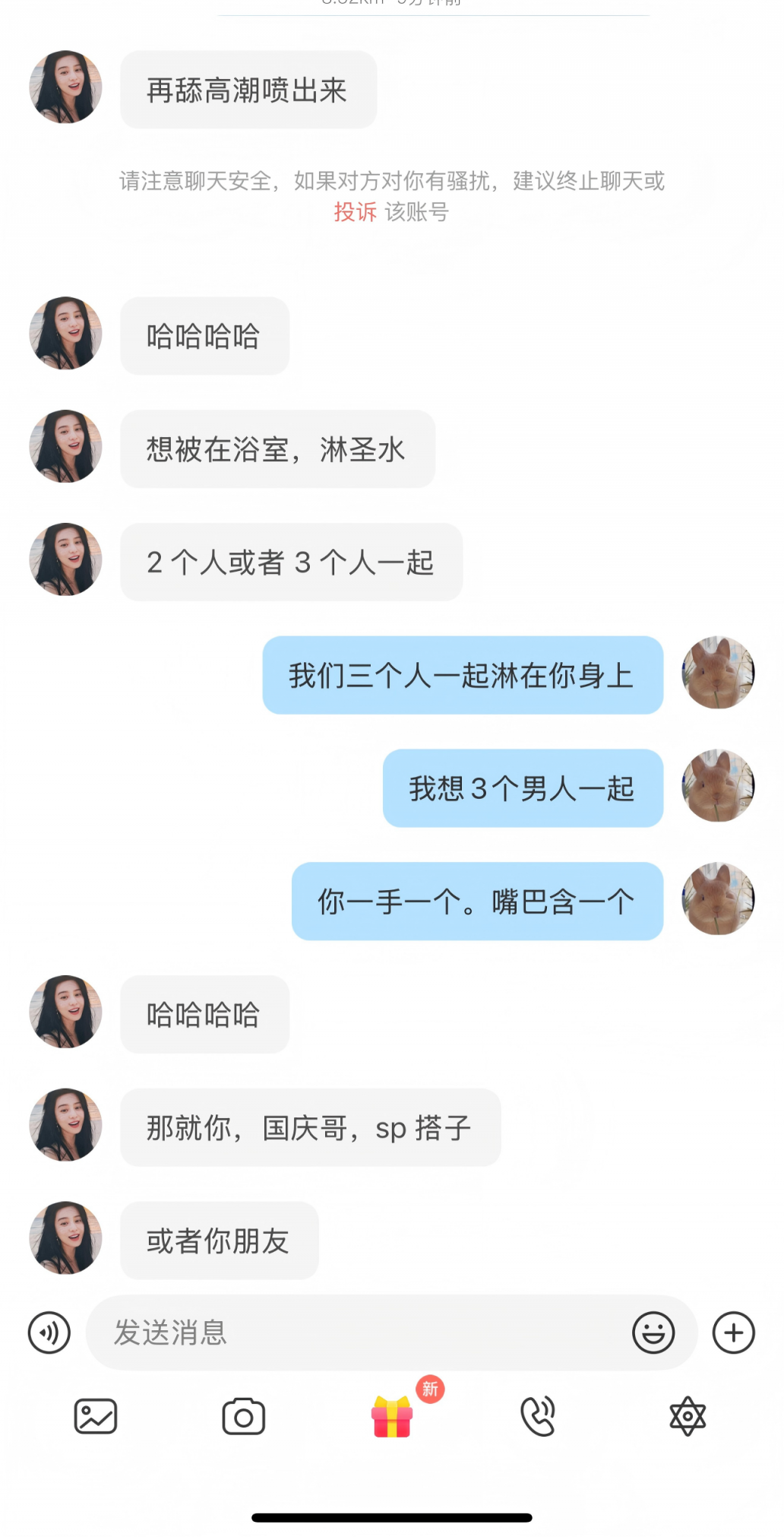View the rabbit avatar beside 我想3个男人一起
The width and height of the screenshot is (784, 1537).
click(718, 786)
